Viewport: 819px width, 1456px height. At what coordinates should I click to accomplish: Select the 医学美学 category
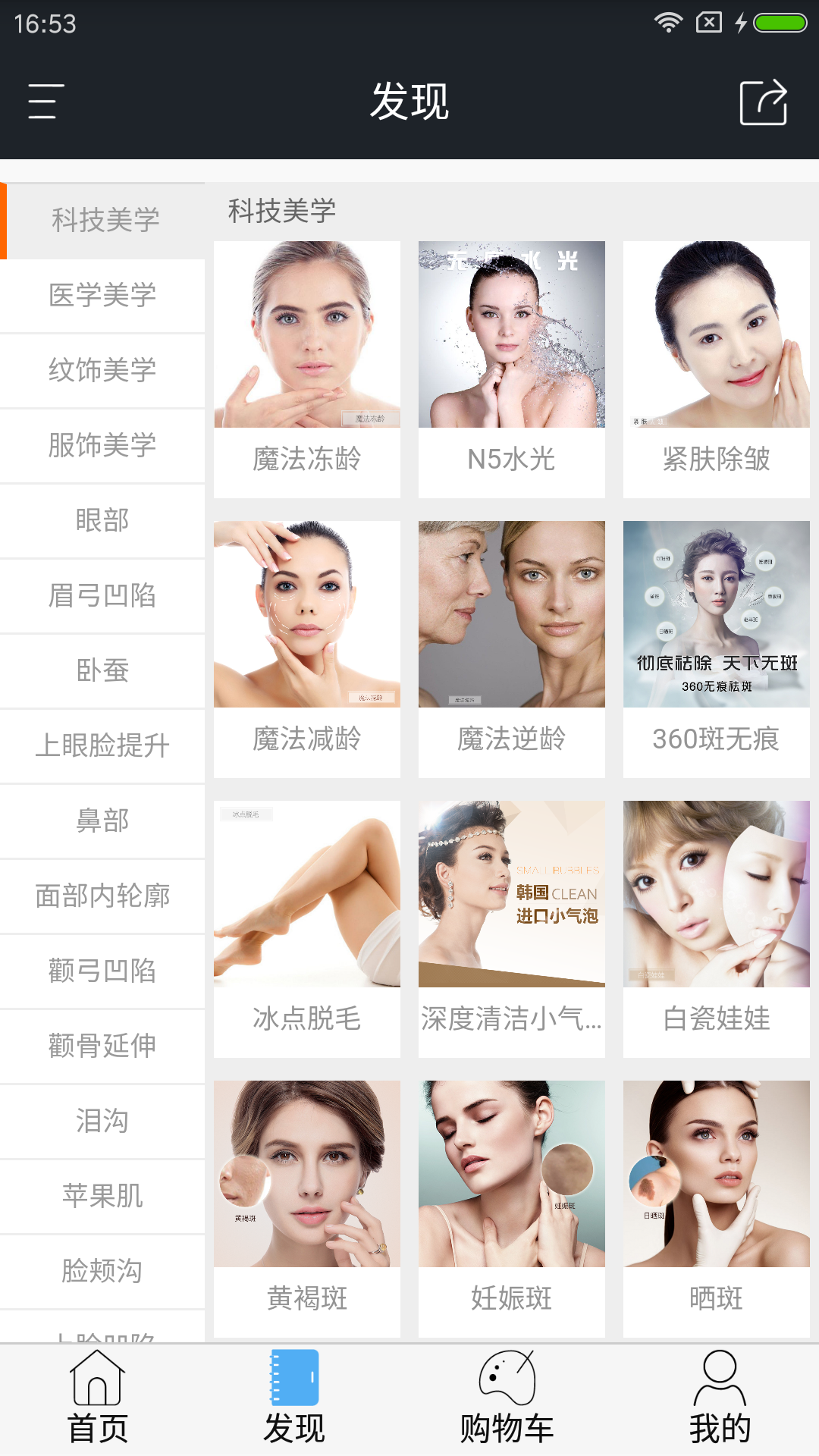[102, 296]
